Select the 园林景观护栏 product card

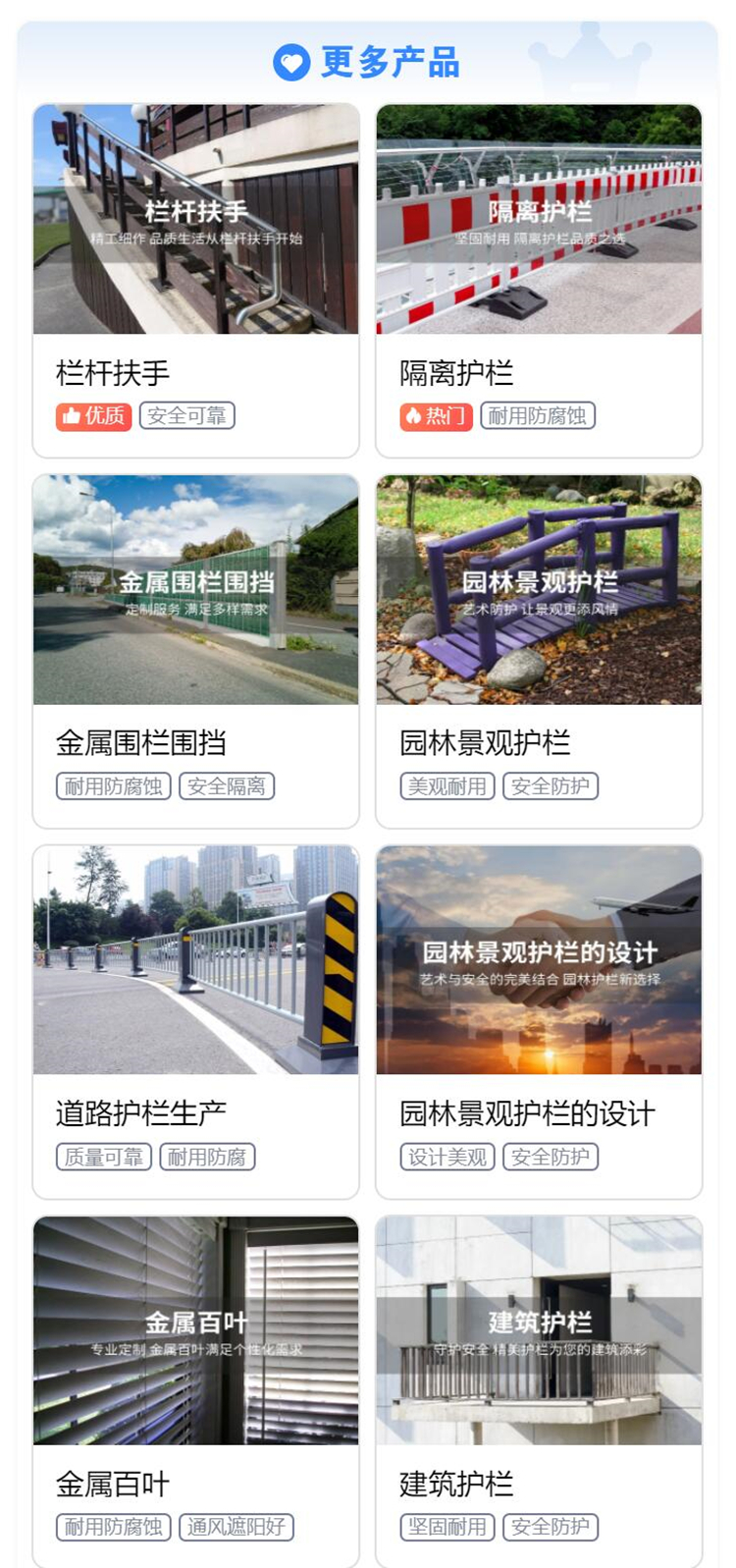click(539, 650)
